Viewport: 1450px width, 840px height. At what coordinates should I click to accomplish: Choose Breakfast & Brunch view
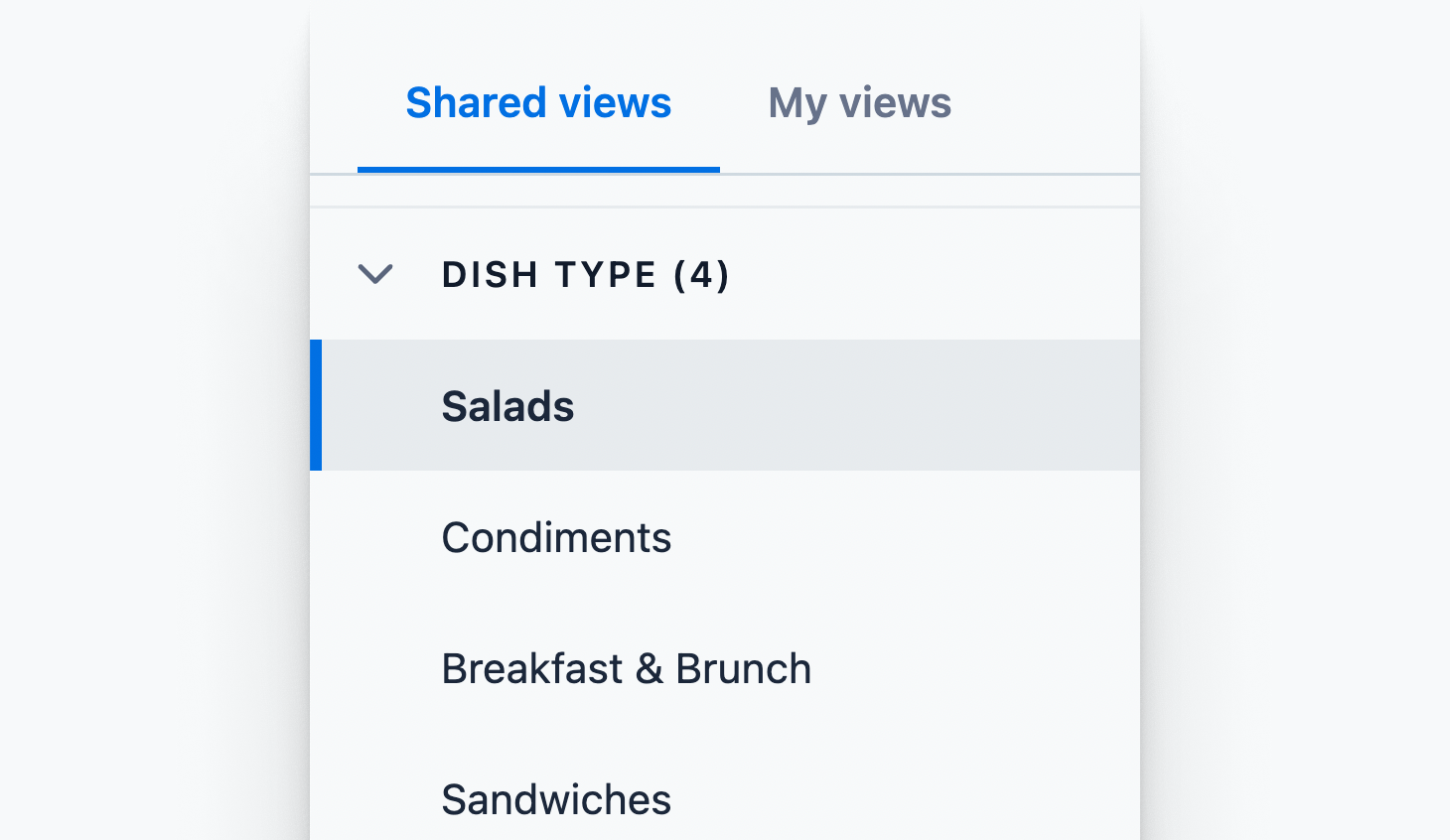tap(626, 668)
